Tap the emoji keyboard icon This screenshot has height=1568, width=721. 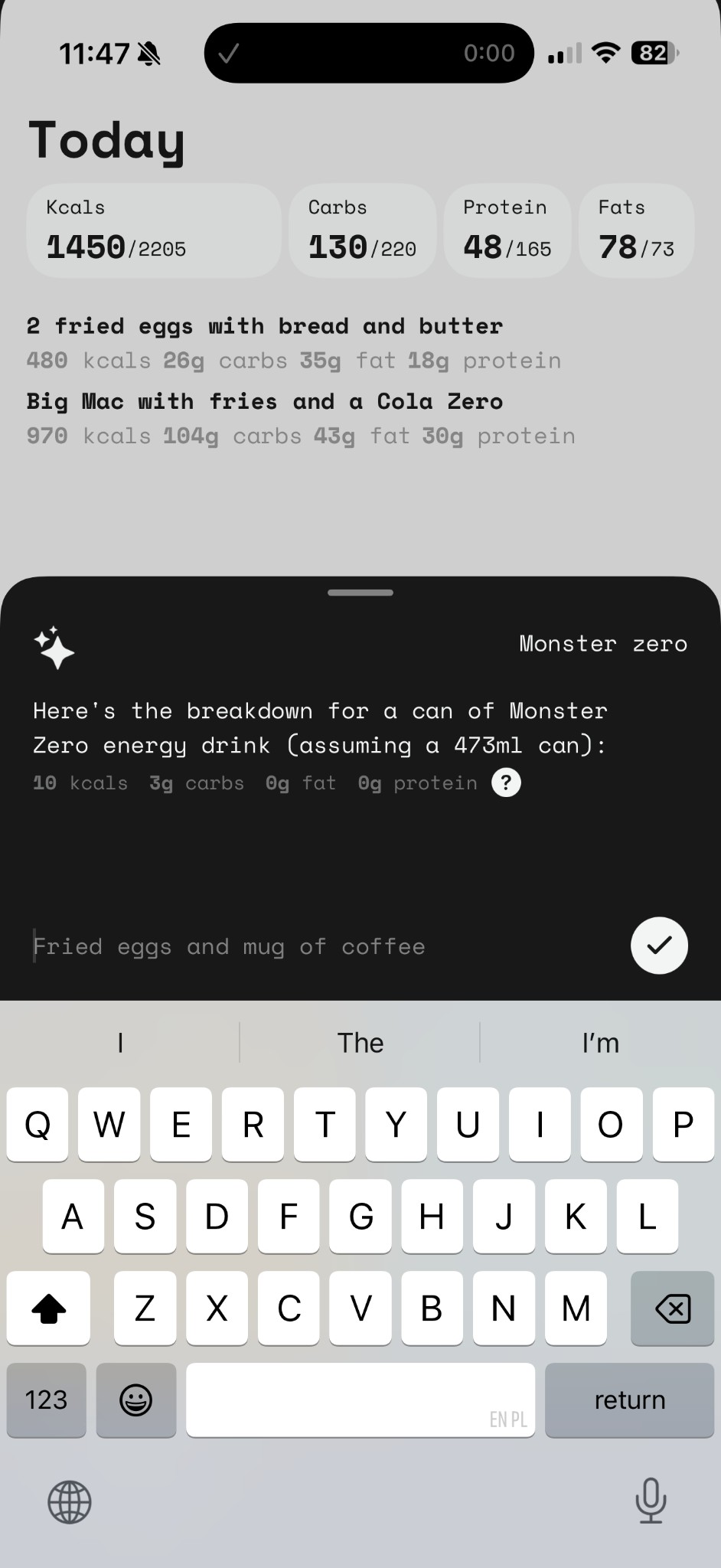[136, 1400]
